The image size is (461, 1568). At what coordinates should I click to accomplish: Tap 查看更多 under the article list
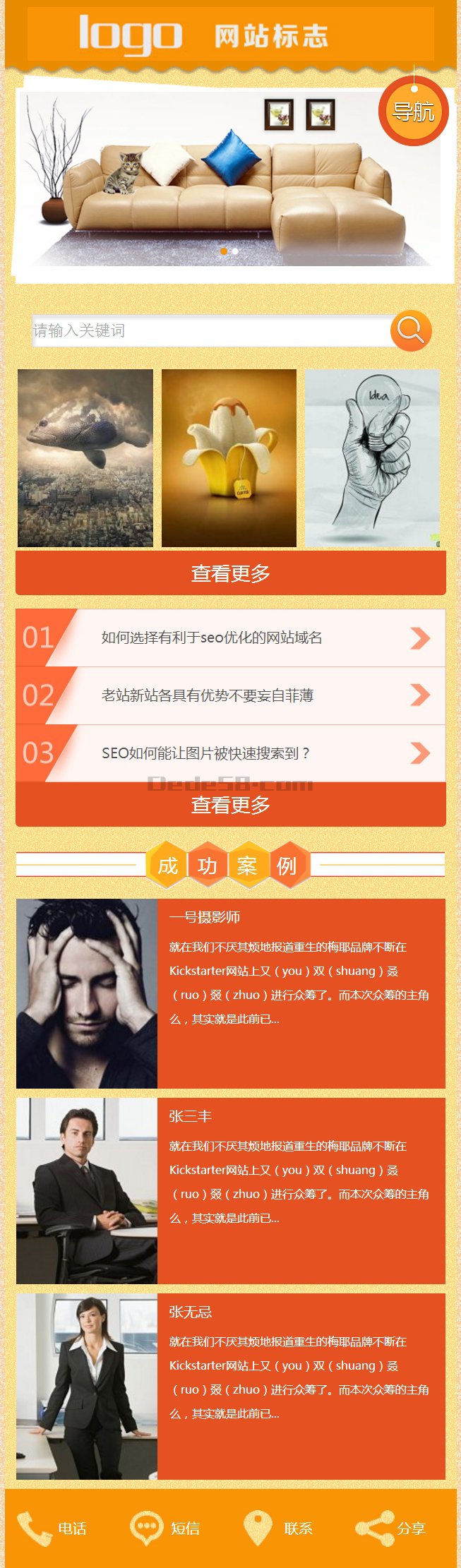[230, 805]
